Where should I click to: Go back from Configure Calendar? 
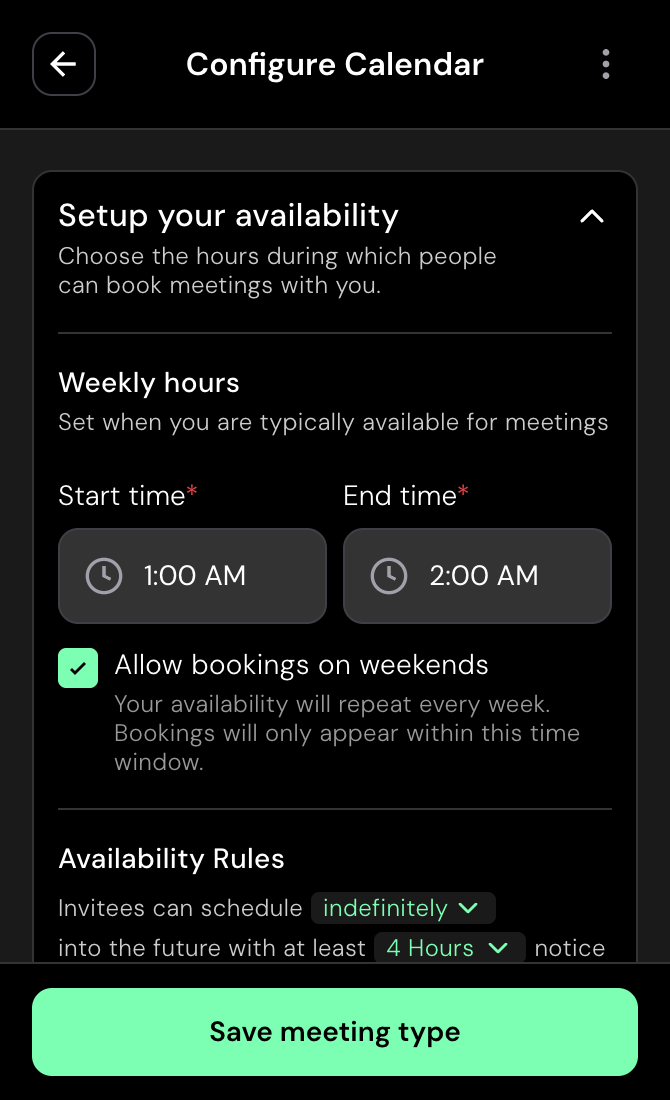[64, 64]
